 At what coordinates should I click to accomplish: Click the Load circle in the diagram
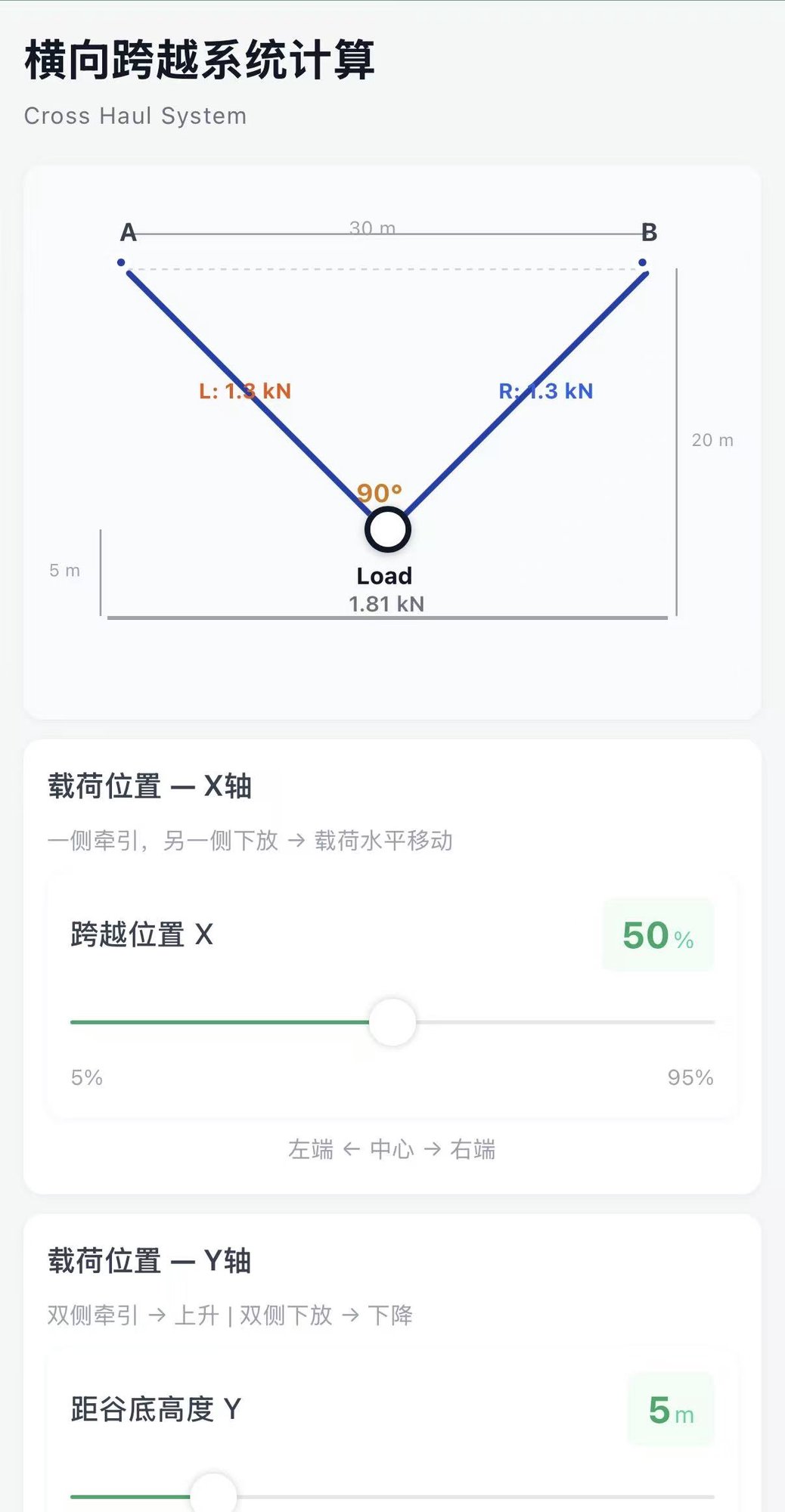tap(387, 530)
